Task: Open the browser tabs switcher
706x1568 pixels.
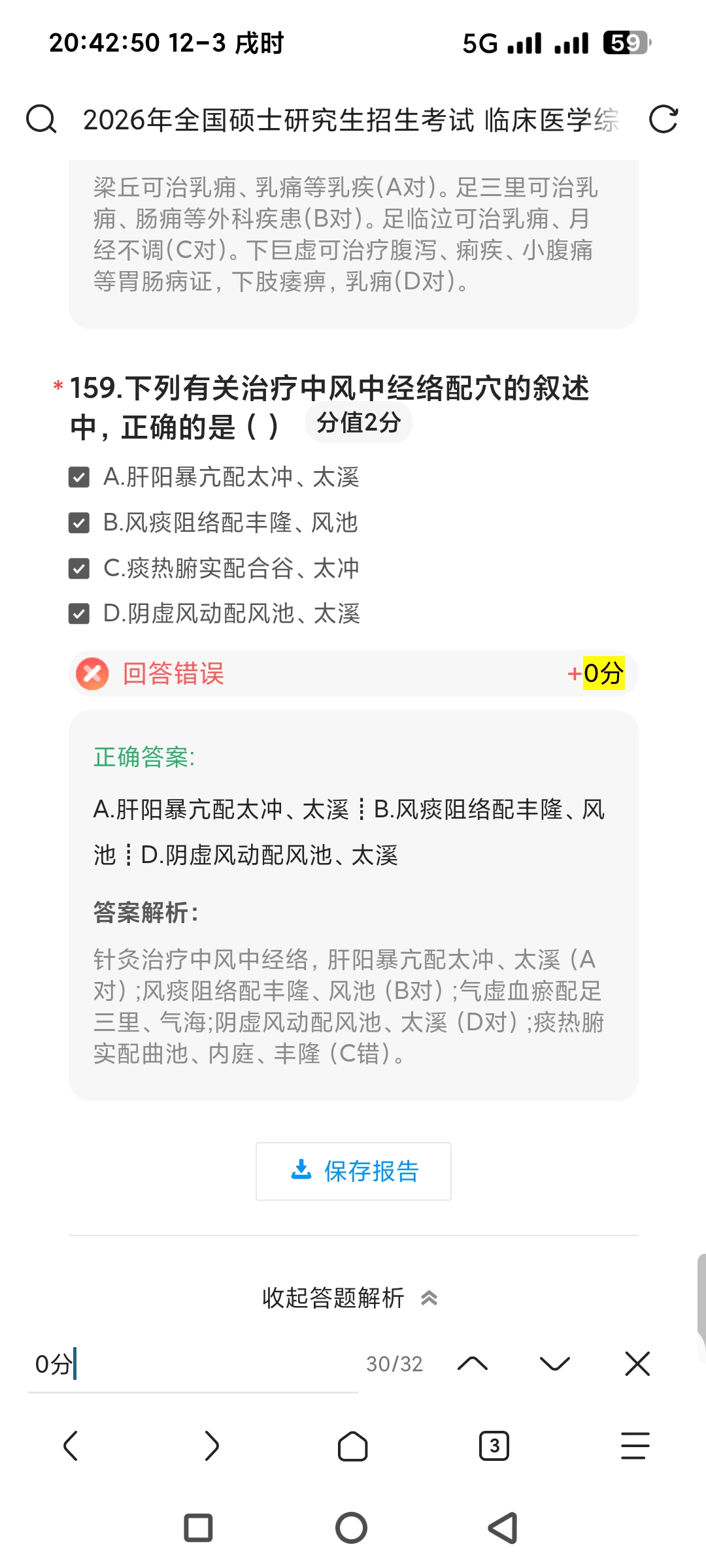Action: 494,1445
